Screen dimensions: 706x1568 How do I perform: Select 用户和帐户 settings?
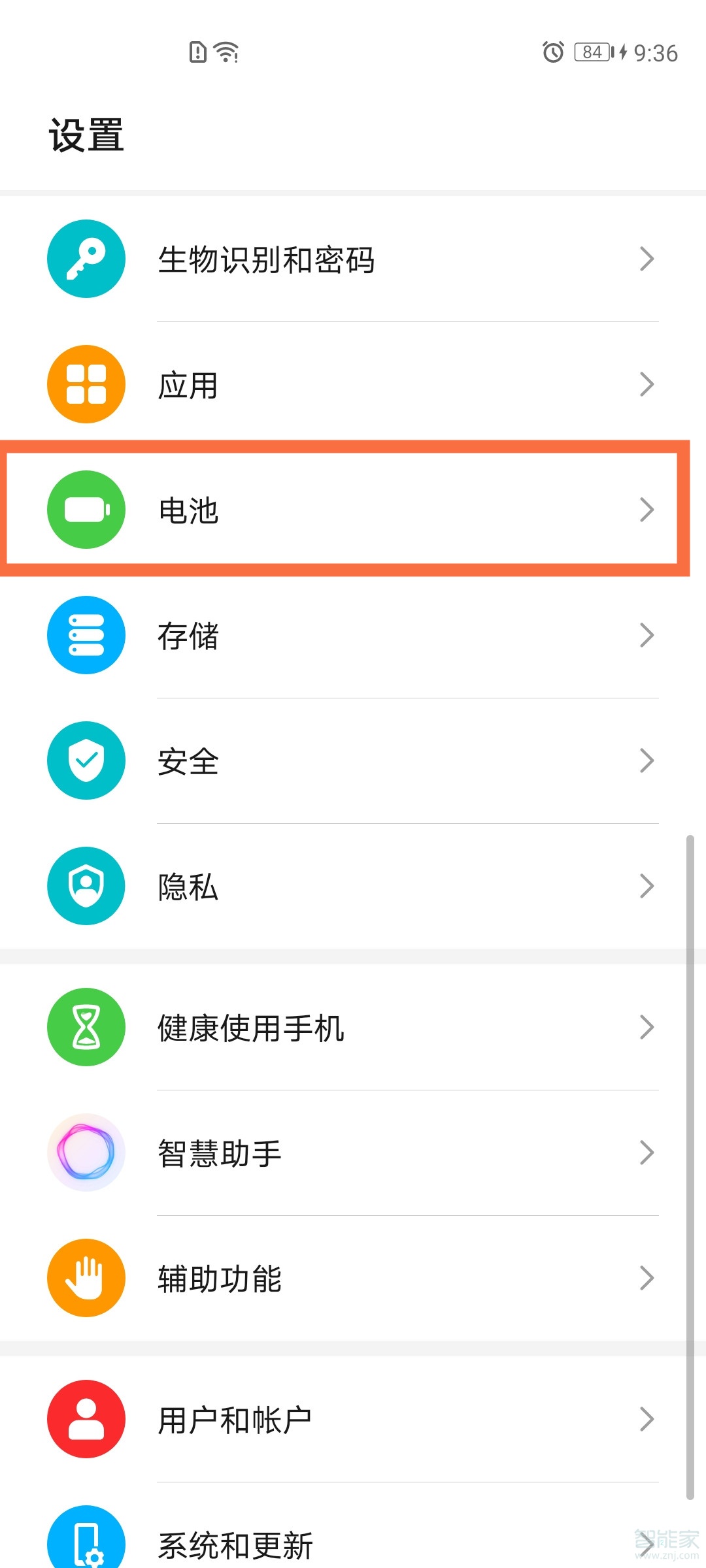tap(353, 1418)
